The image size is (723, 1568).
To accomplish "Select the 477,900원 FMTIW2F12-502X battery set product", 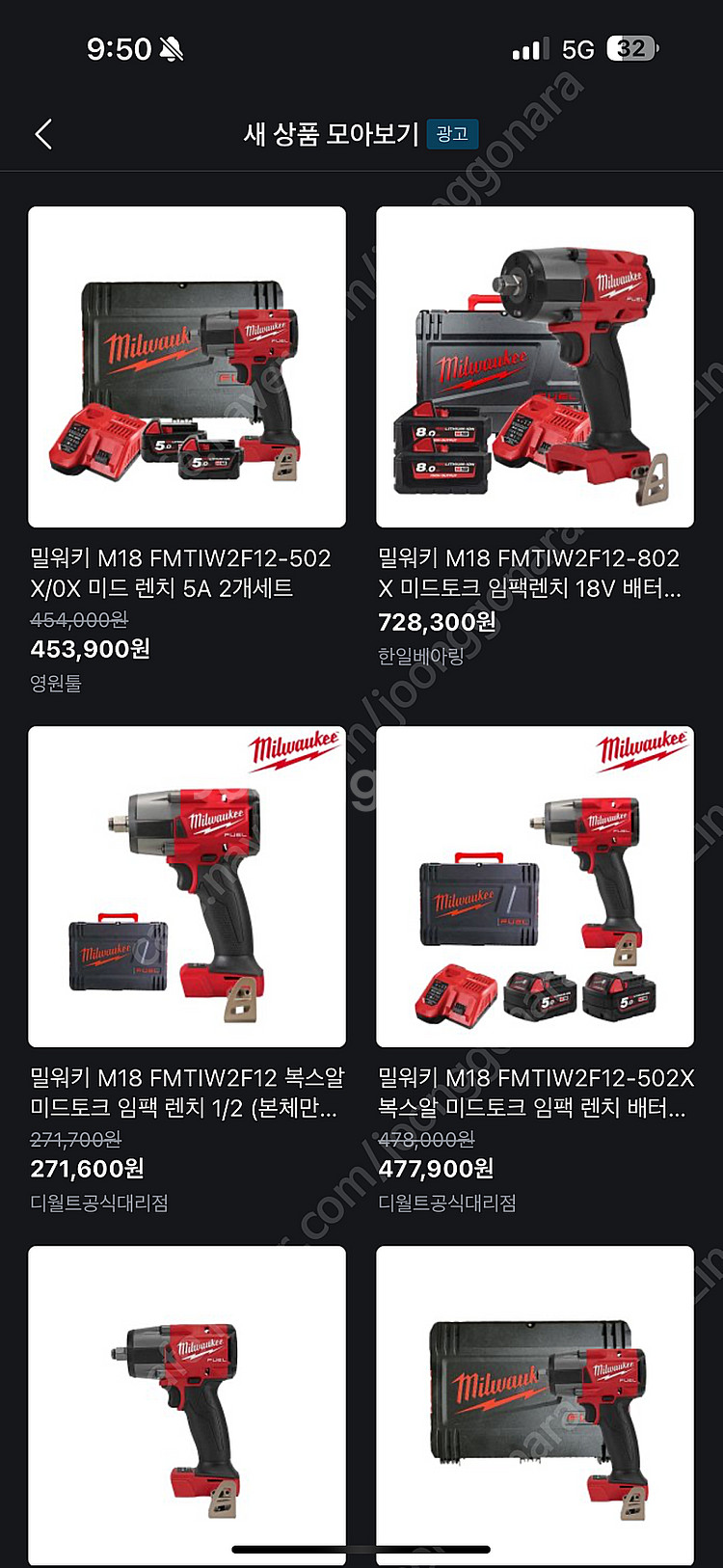I will (x=534, y=887).
